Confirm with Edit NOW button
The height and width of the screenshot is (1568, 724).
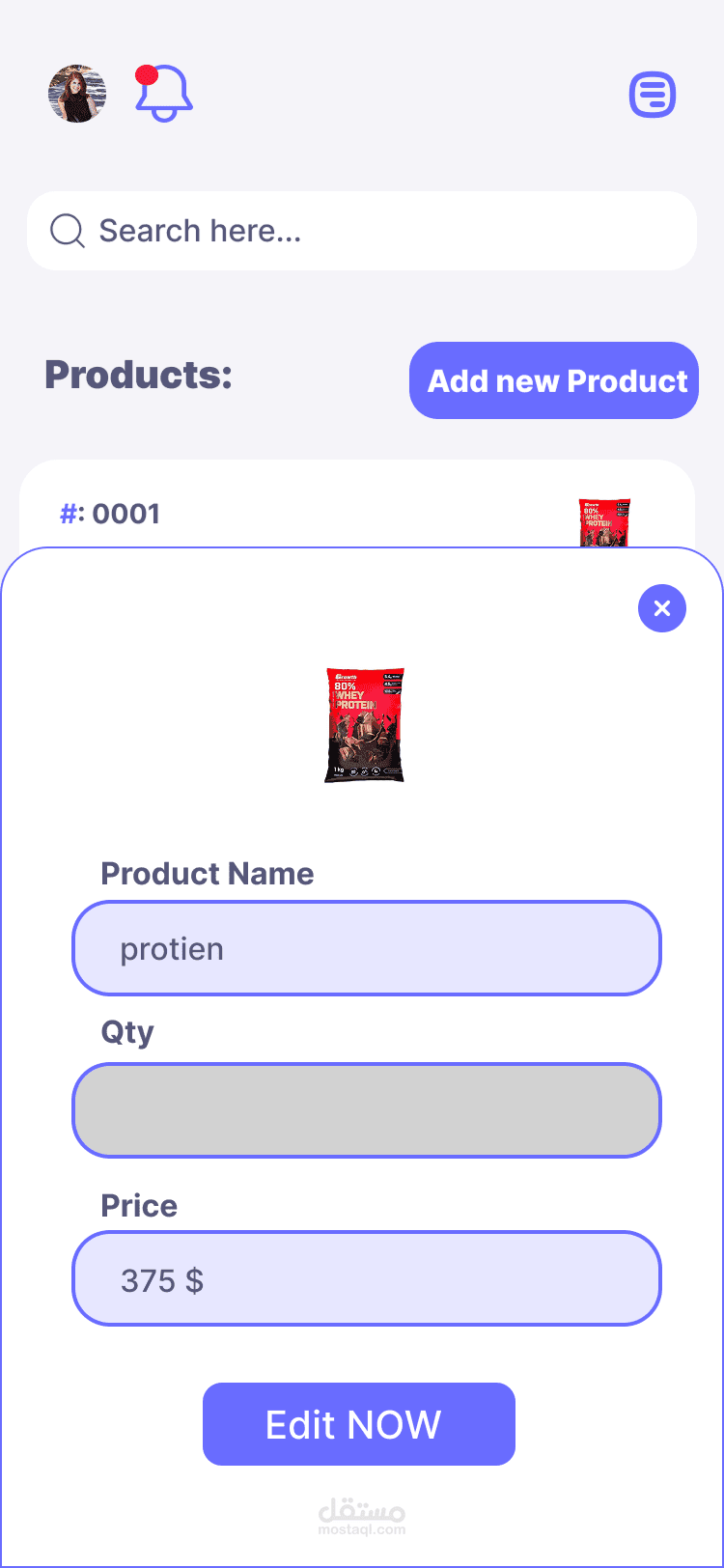(x=359, y=1424)
